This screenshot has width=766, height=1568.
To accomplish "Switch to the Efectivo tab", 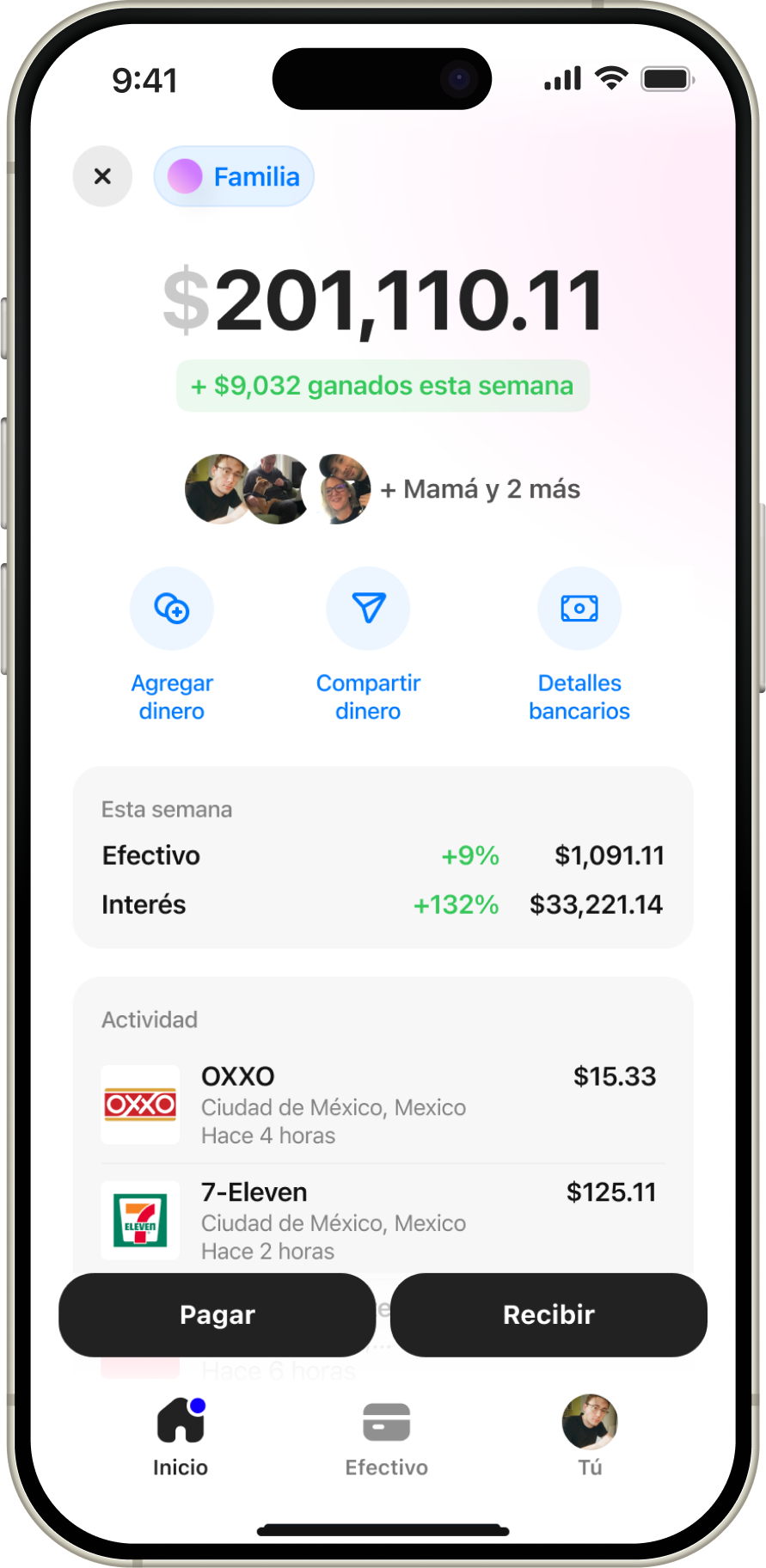I will click(387, 1436).
